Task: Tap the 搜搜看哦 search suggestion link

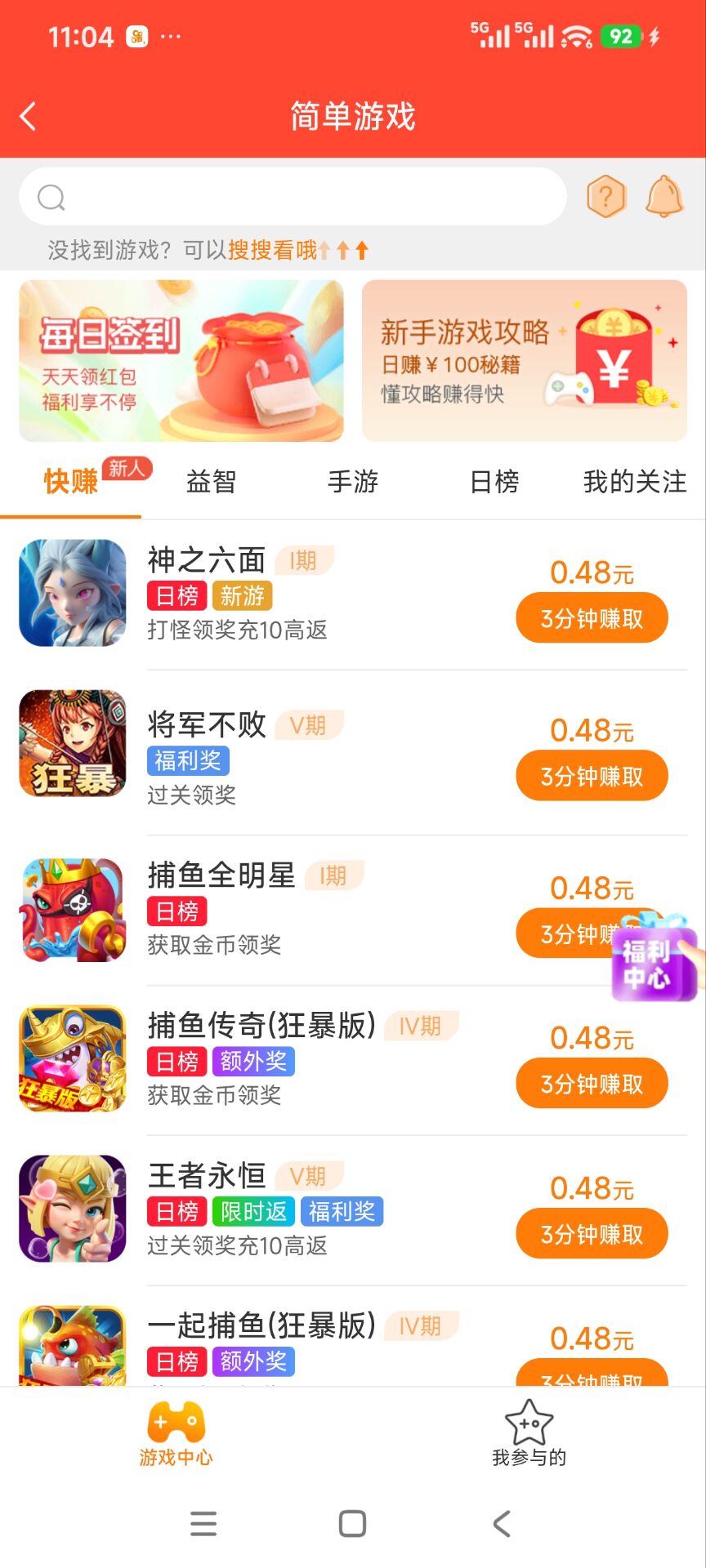Action: click(x=268, y=250)
